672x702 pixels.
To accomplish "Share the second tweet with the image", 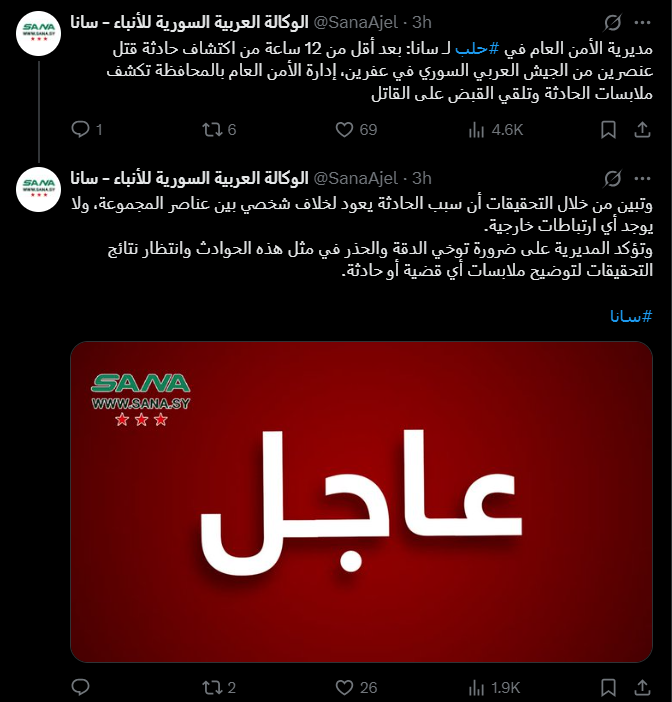I will coord(641,688).
